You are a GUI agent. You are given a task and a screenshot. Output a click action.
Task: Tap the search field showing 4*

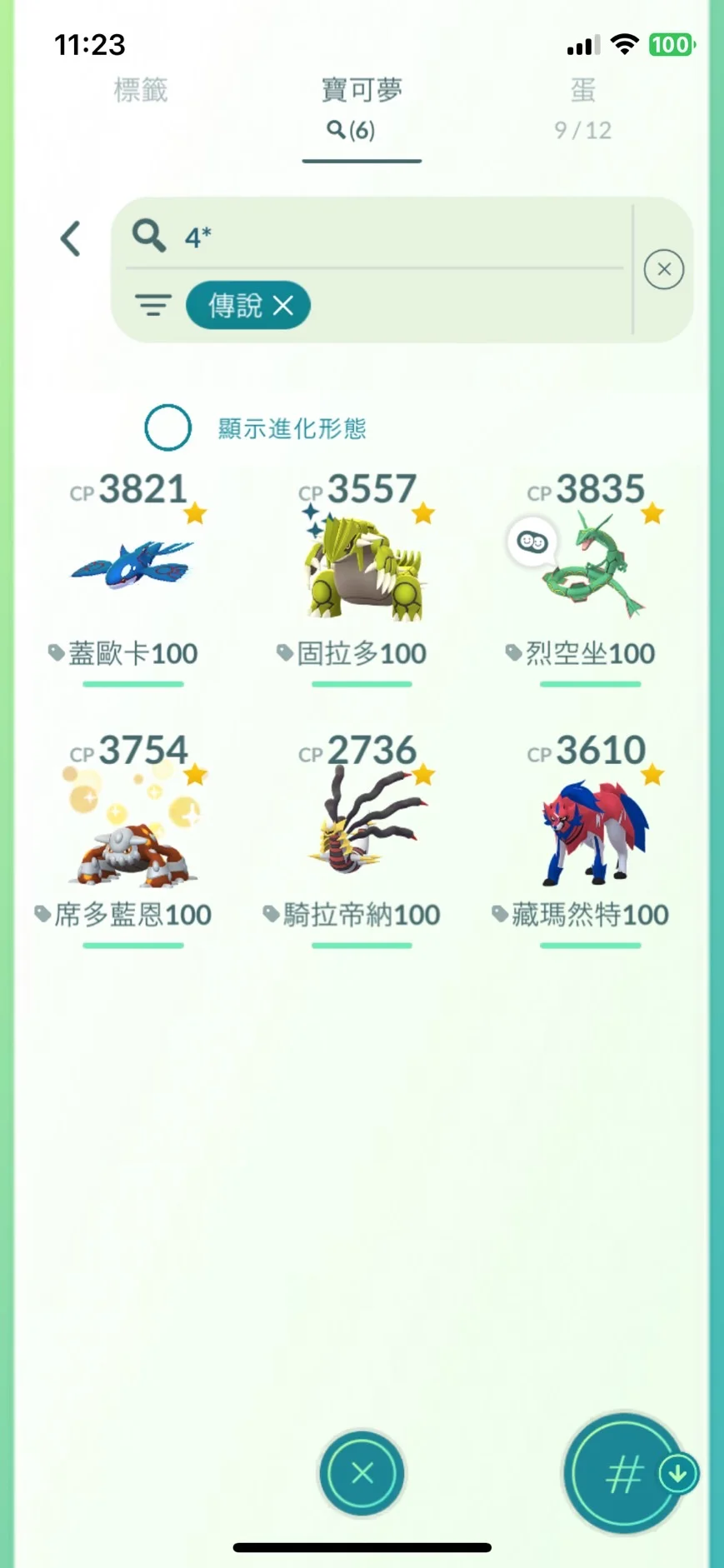[375, 237]
